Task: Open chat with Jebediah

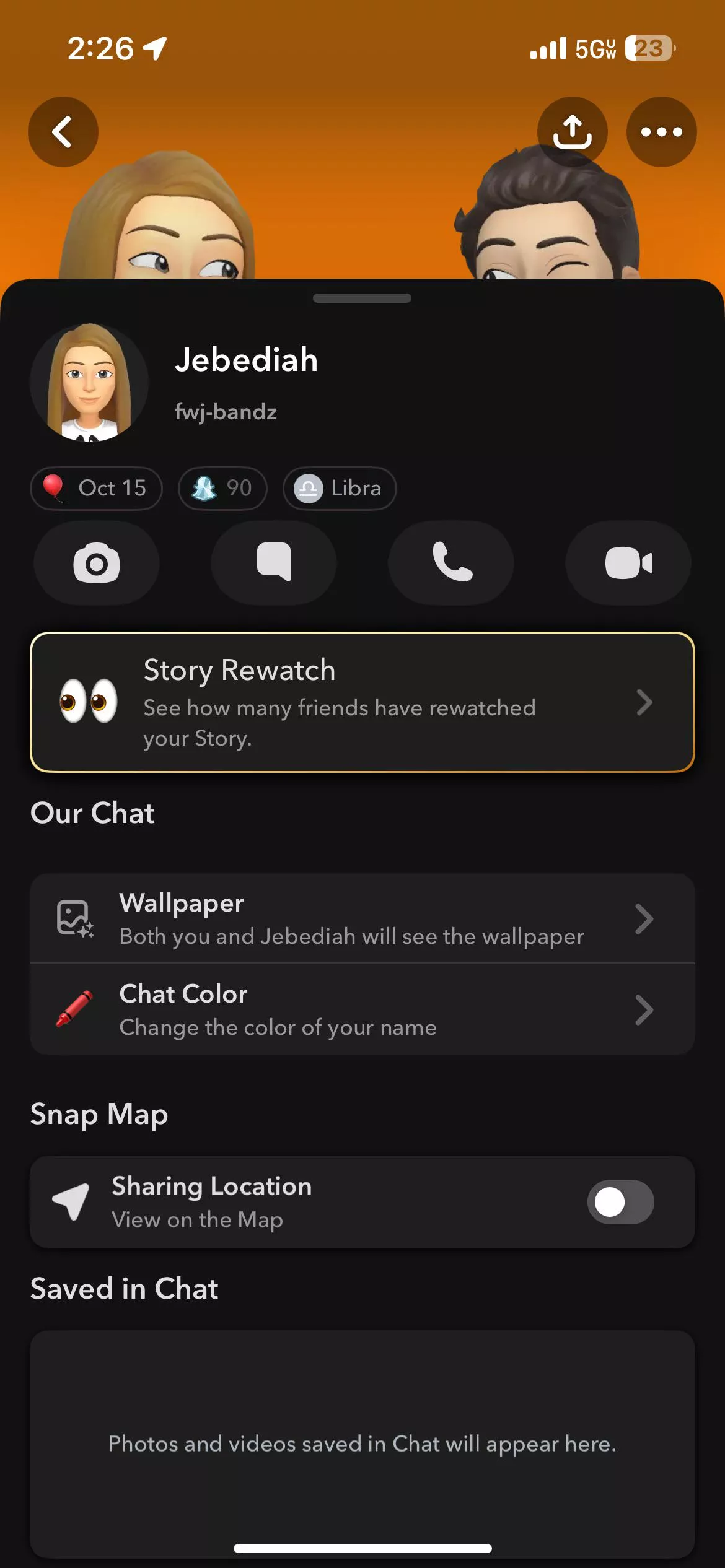Action: pyautogui.click(x=274, y=562)
